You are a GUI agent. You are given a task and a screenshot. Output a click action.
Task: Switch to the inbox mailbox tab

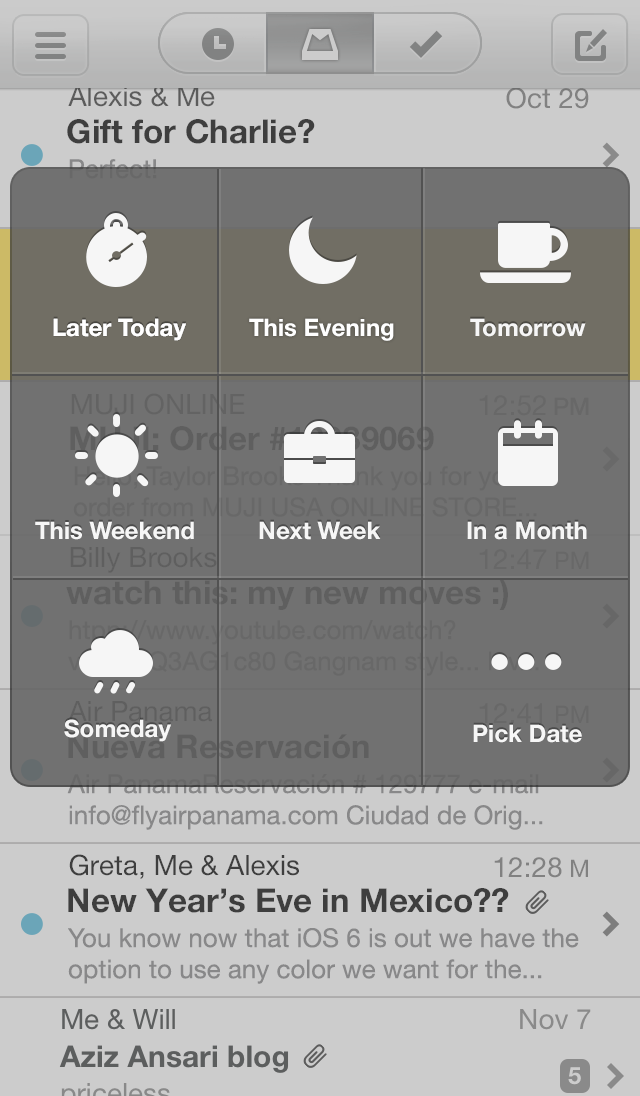320,44
